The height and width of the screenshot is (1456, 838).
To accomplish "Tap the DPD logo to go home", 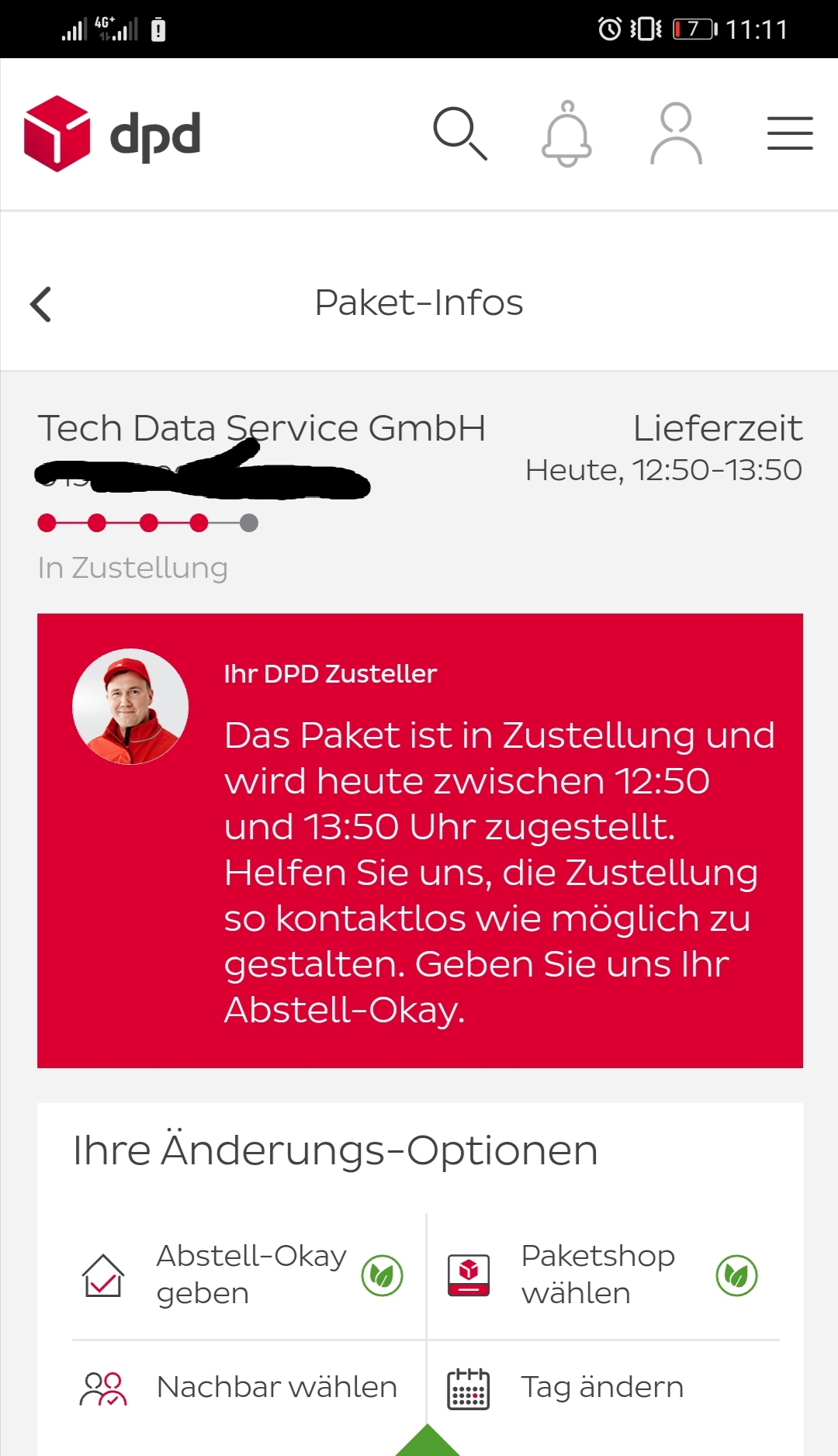I will pyautogui.click(x=113, y=134).
